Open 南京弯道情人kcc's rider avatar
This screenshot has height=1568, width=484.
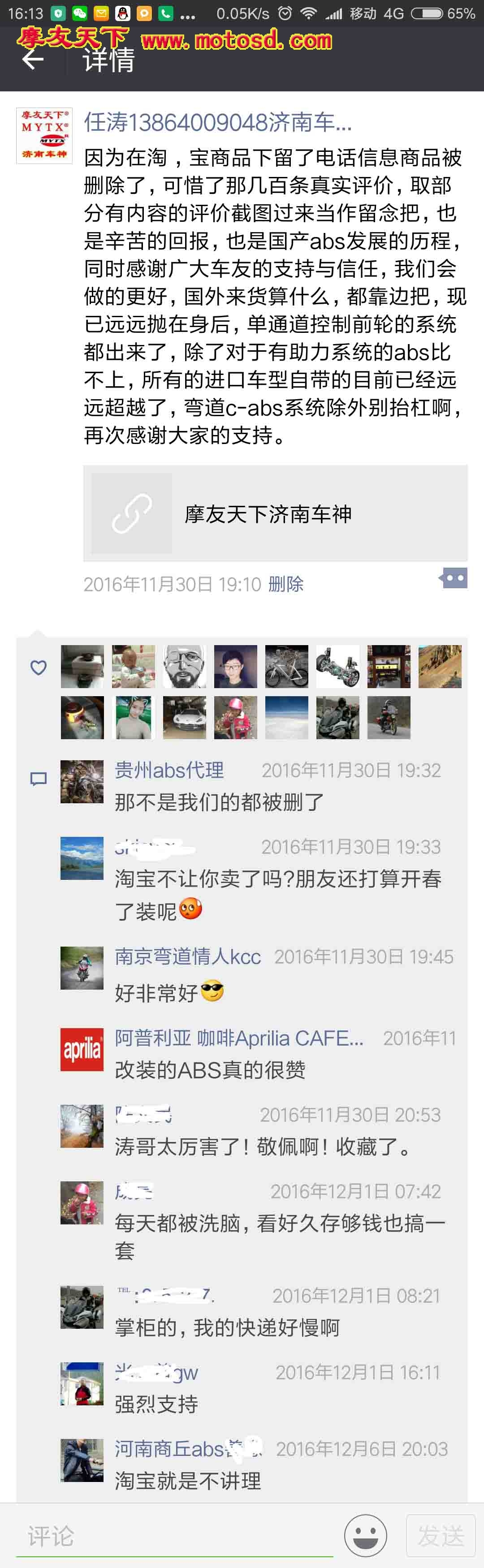coord(82,968)
